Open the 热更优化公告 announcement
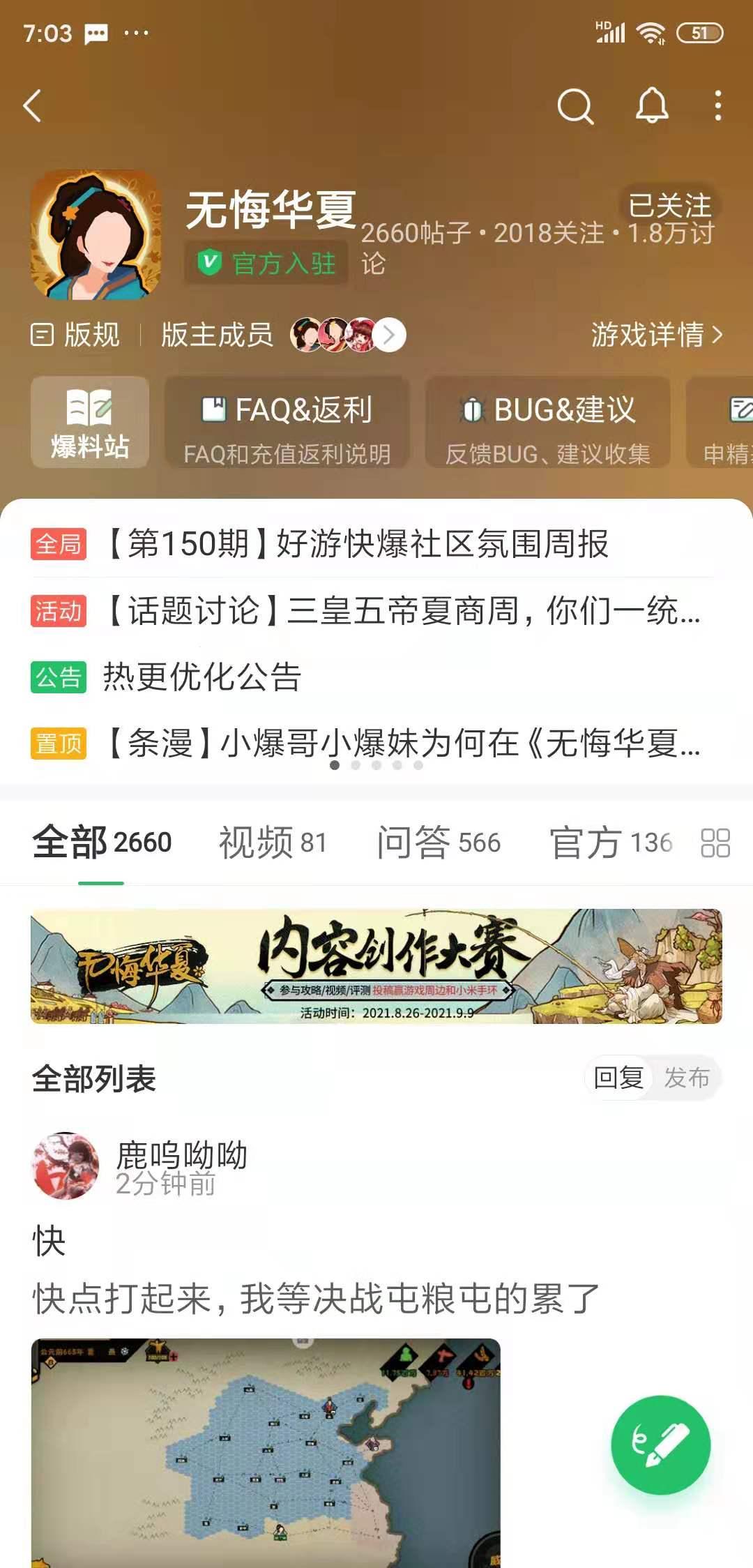The width and height of the screenshot is (753, 1568). [x=202, y=677]
